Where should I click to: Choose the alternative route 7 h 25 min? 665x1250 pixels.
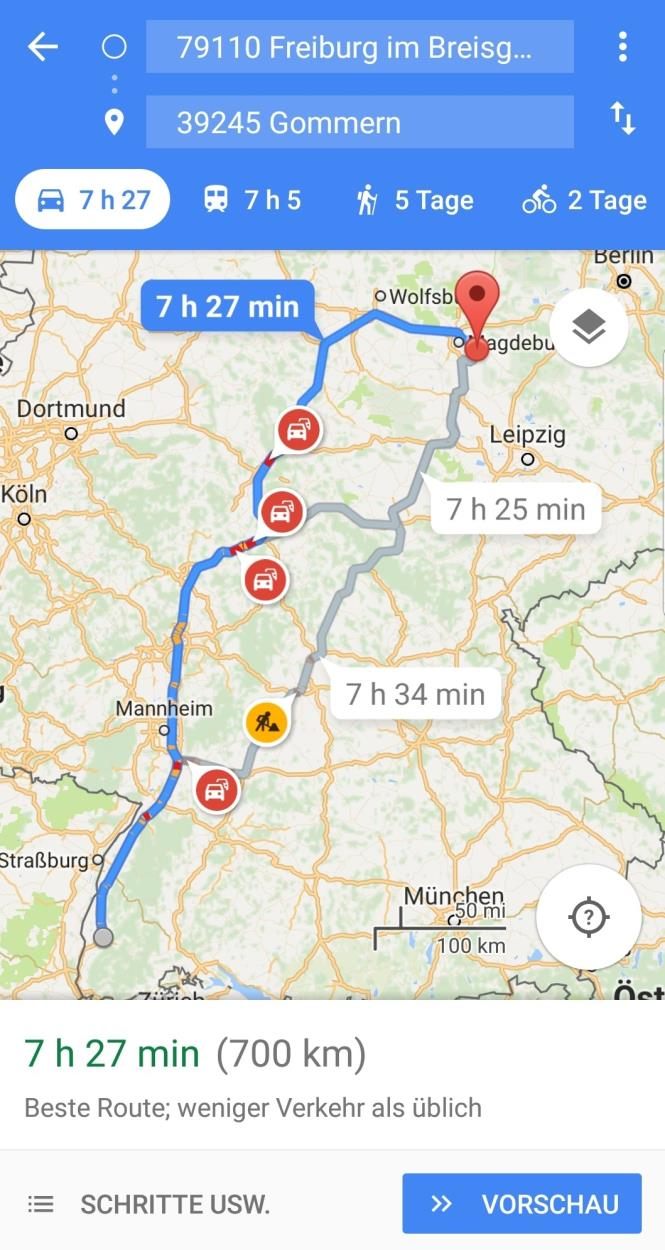[x=515, y=509]
